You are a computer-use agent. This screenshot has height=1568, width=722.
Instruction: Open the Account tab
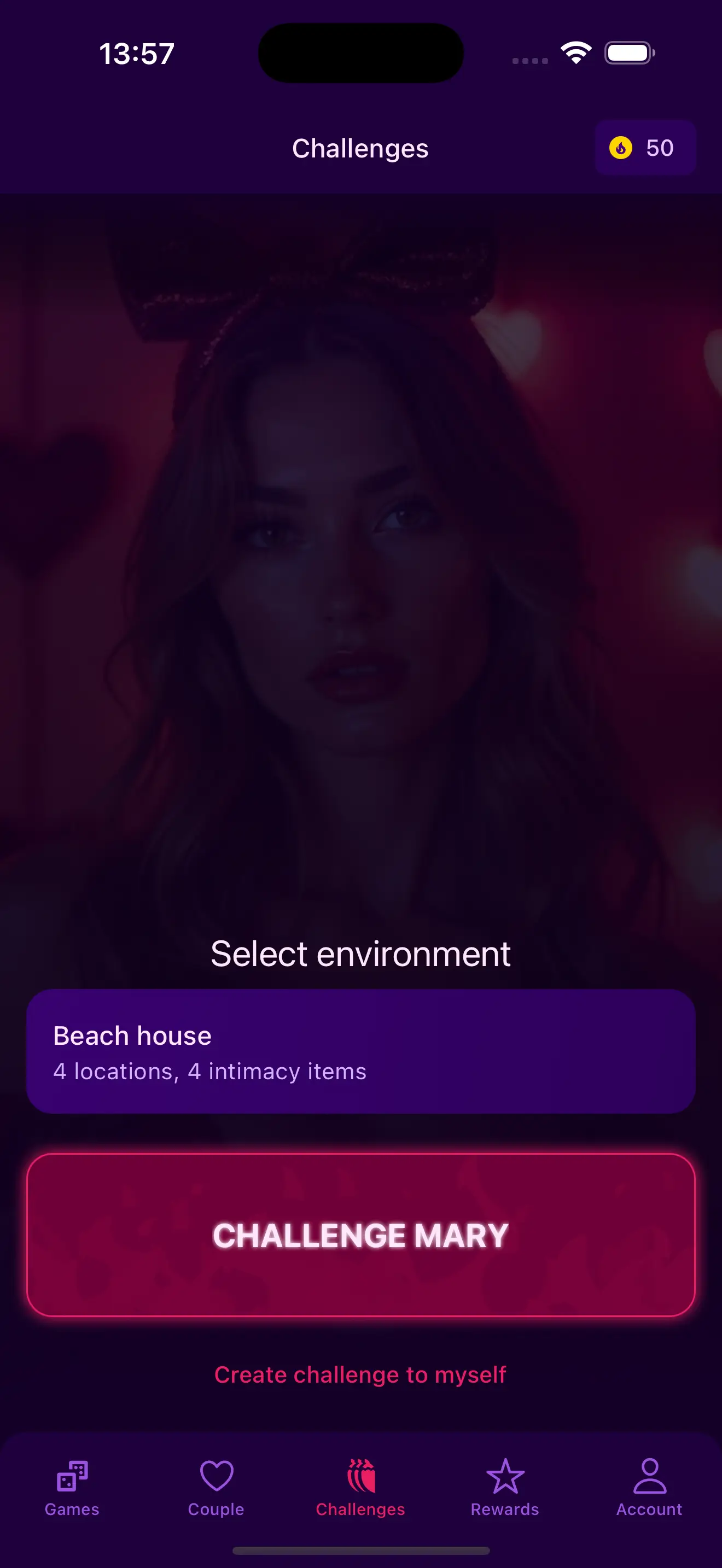pyautogui.click(x=649, y=1487)
